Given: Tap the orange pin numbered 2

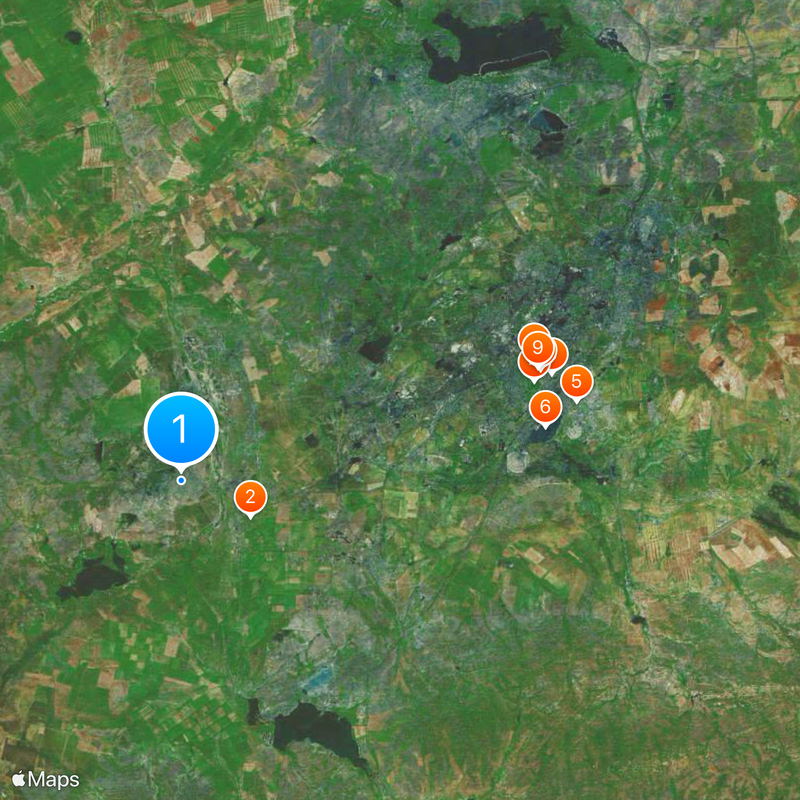Looking at the screenshot, I should click(250, 496).
